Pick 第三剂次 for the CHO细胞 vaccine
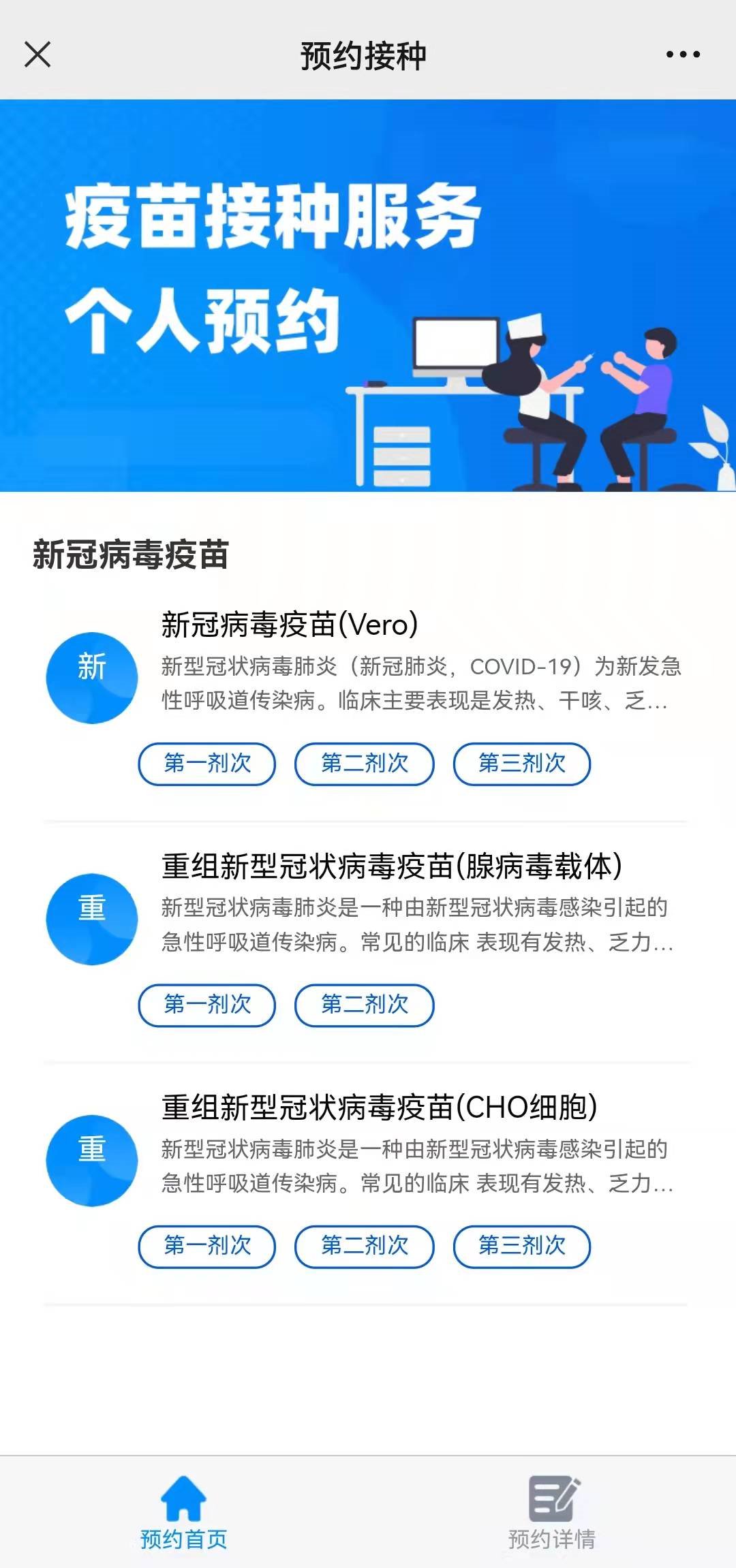The image size is (736, 1568). [522, 1246]
